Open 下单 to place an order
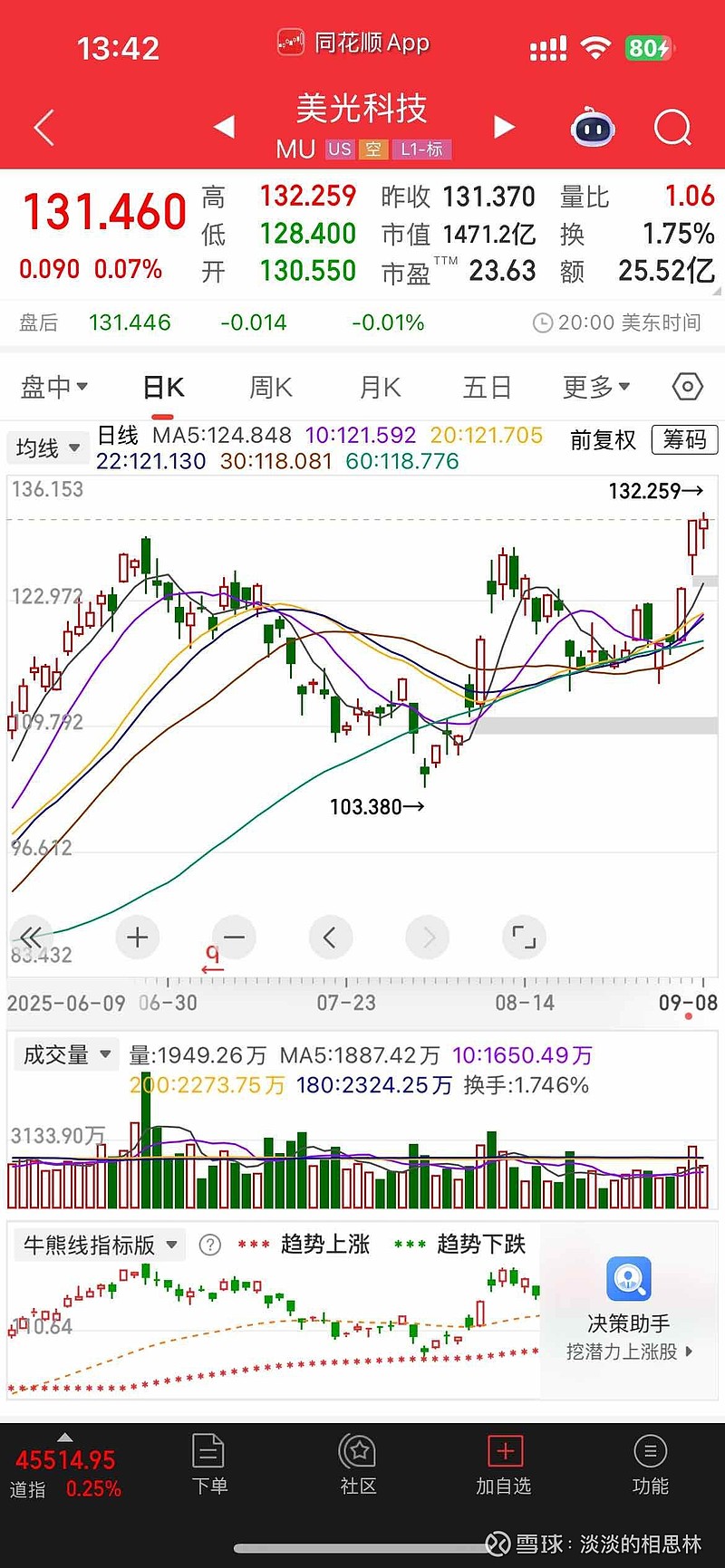Viewport: 725px width, 1568px height. 209,1464
